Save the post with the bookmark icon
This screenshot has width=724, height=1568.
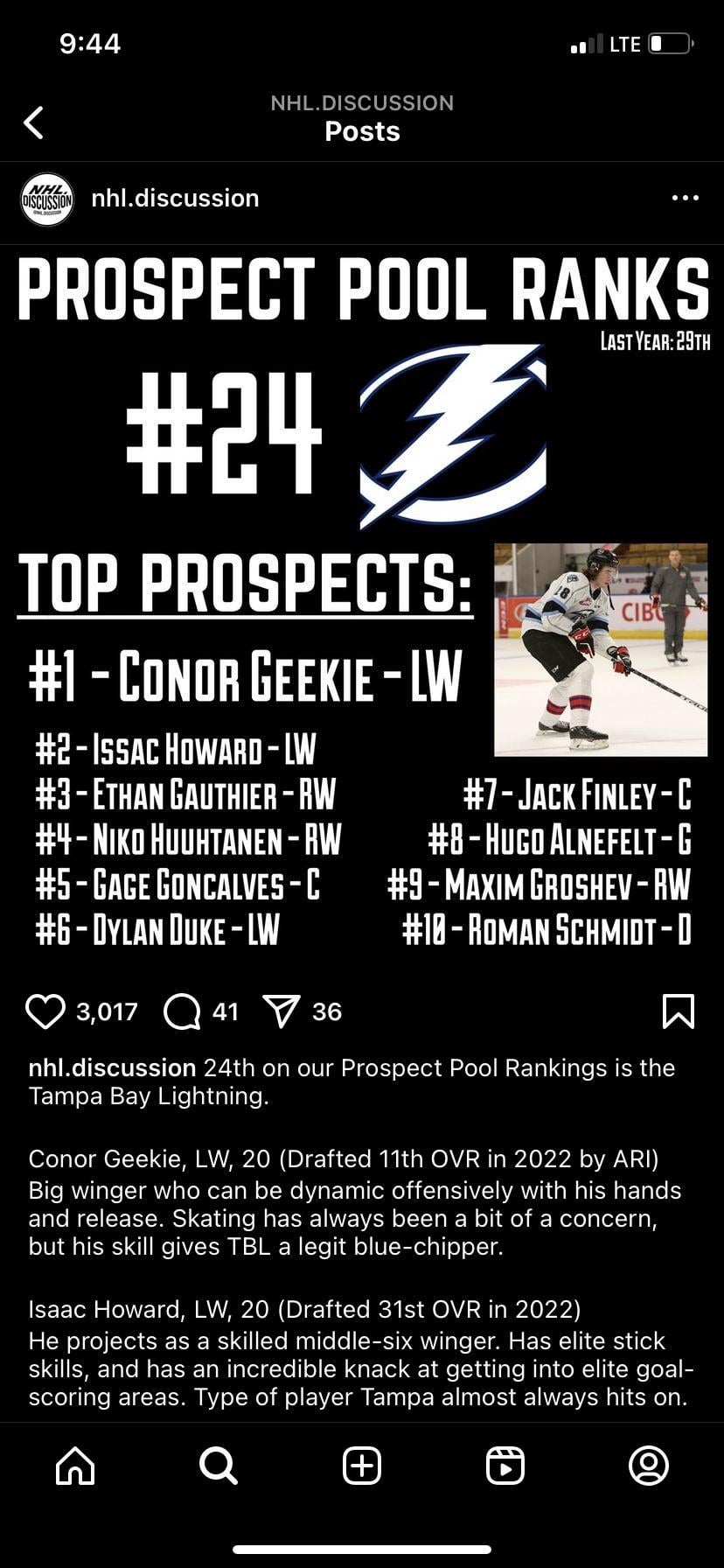(679, 1011)
